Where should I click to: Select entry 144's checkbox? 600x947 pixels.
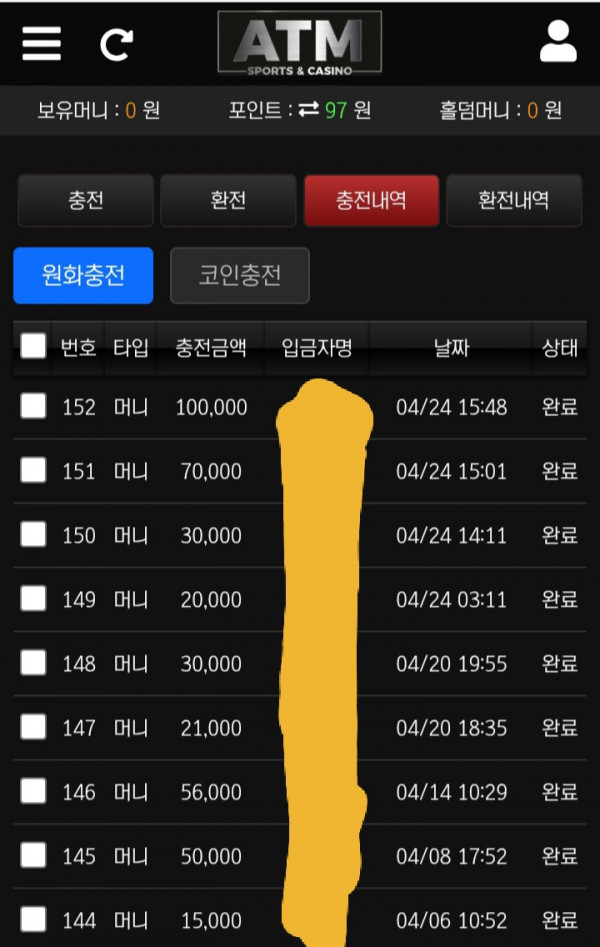(34, 919)
